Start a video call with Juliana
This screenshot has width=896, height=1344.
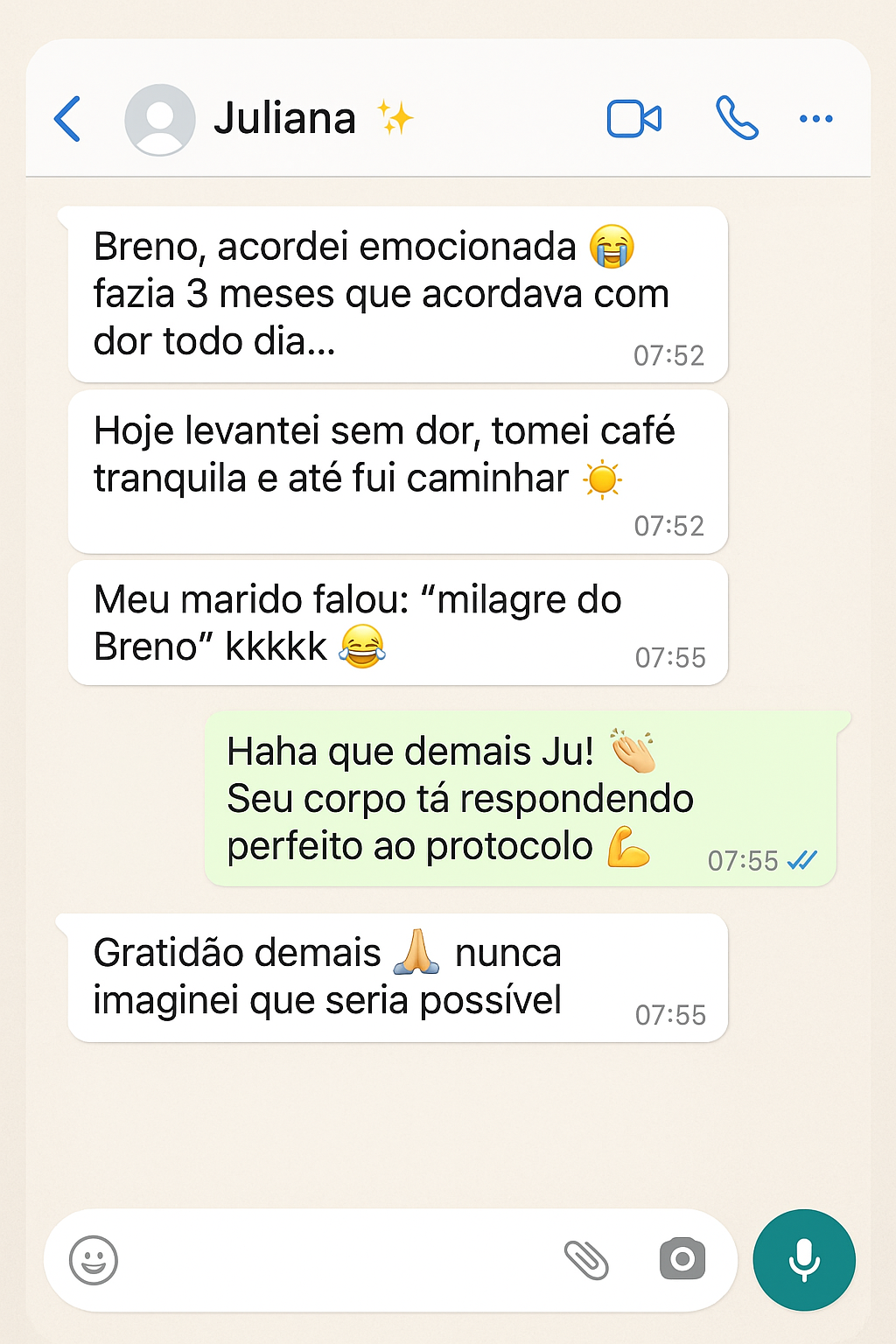[x=634, y=119]
